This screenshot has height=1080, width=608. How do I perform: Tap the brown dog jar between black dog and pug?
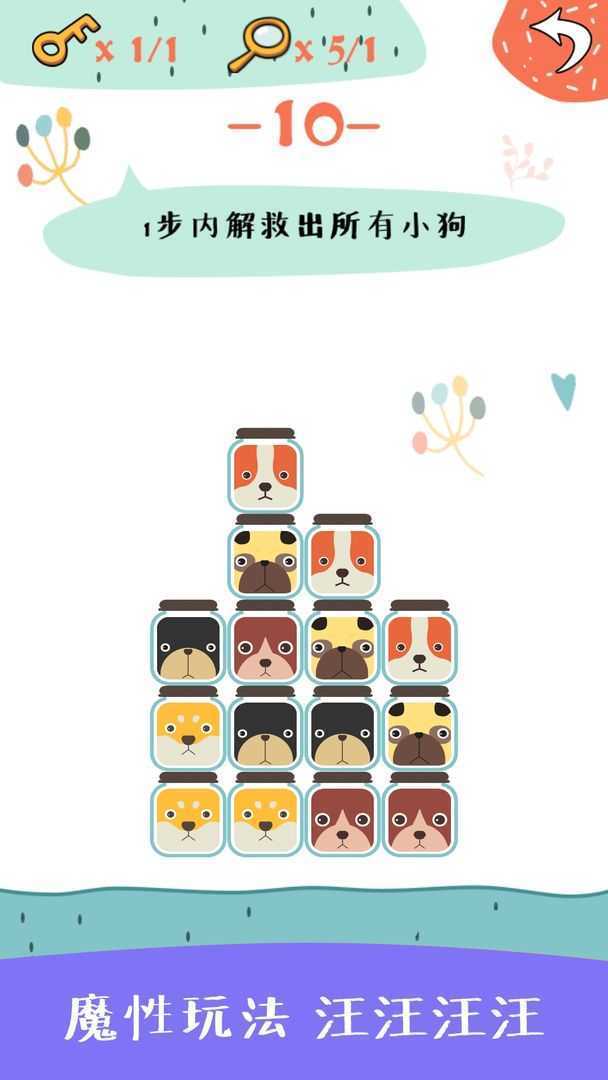point(265,645)
